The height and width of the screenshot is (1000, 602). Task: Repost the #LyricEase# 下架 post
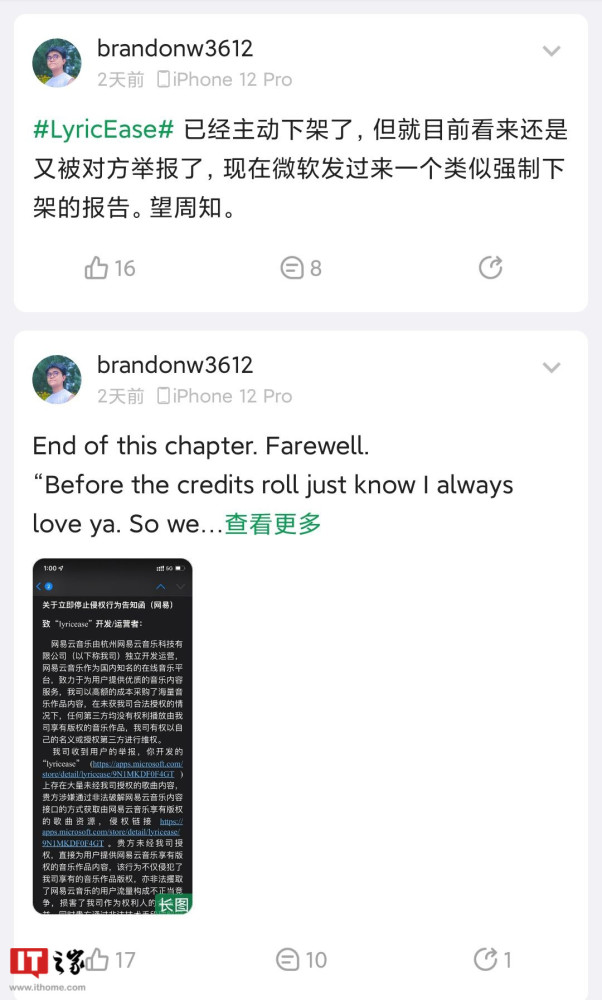click(490, 268)
